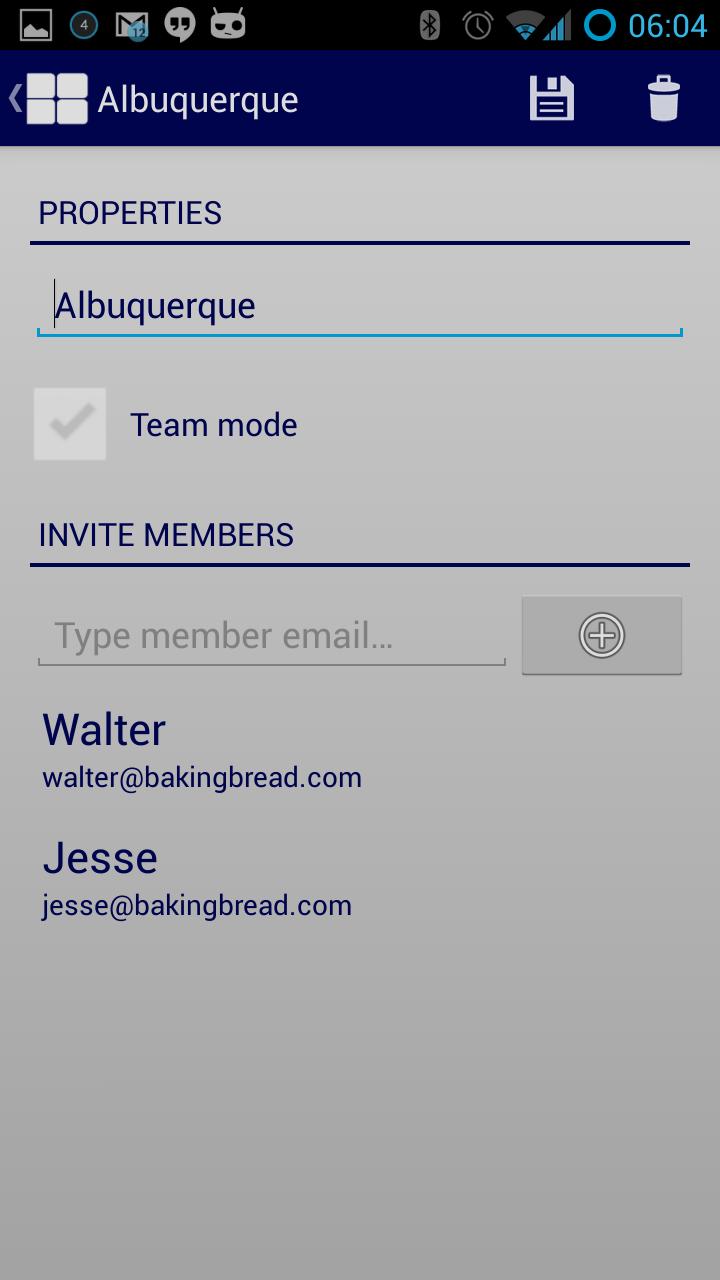Viewport: 720px width, 1280px height.
Task: Go back using the app icon
Action: (x=48, y=99)
